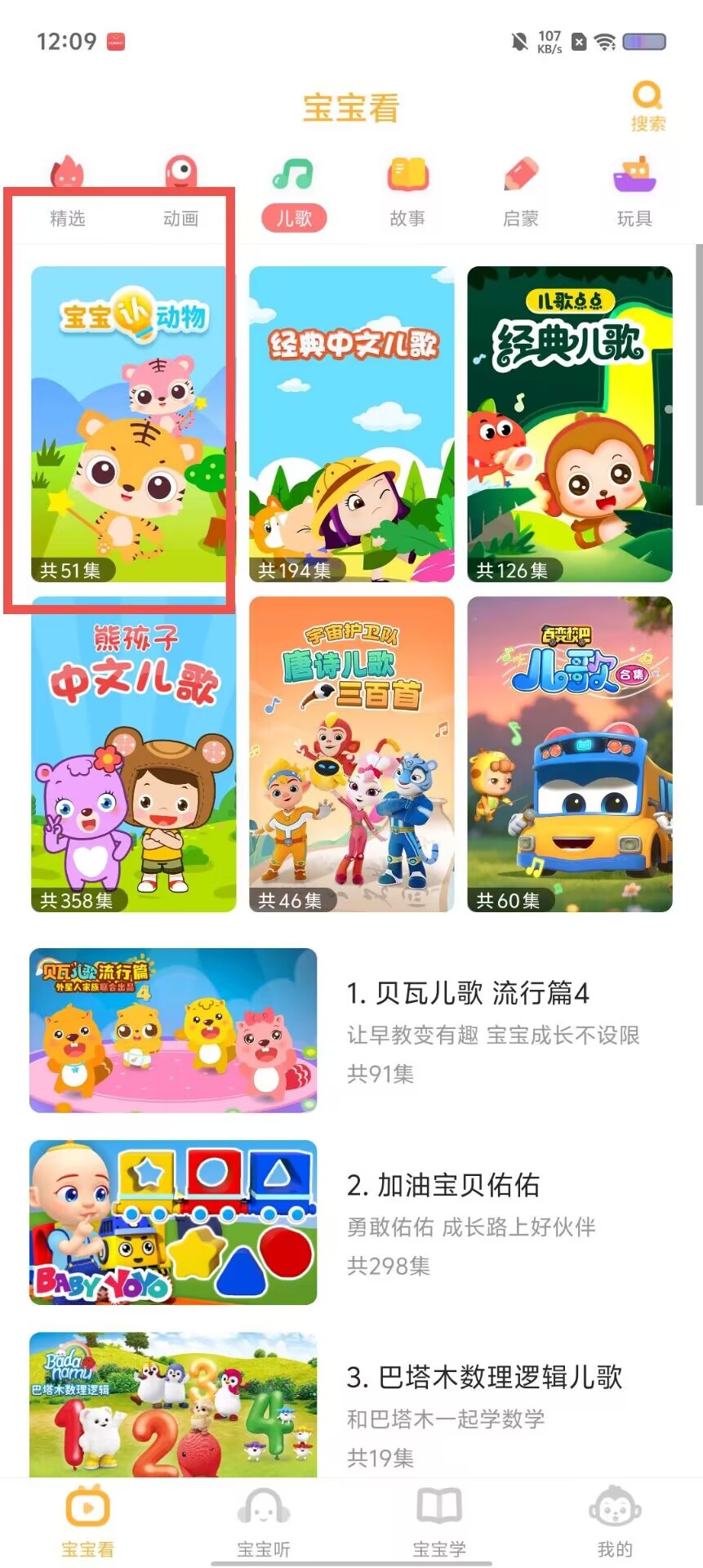This screenshot has width=703, height=1568.
Task: Open 巴塔木数理逻辑儿歌 series
Action: pos(351,1405)
